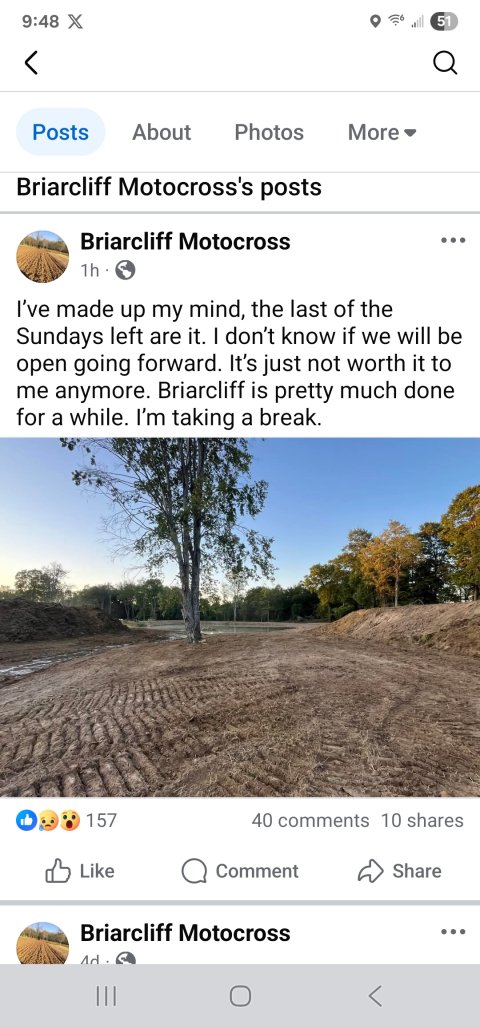The height and width of the screenshot is (1028, 480).
Task: Open the recent apps button
Action: click(106, 996)
